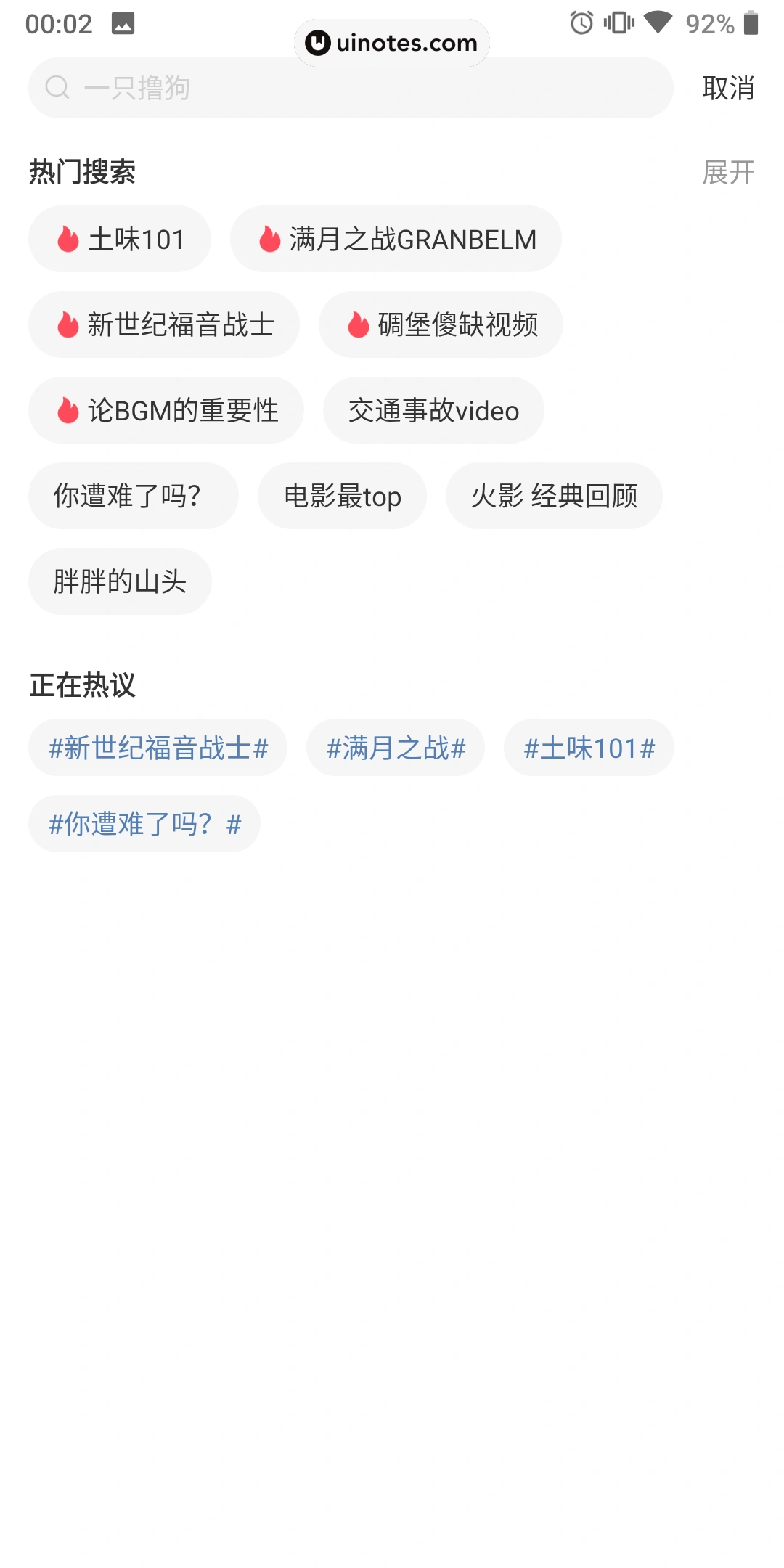
Task: Open the 电影最top search
Action: click(342, 496)
